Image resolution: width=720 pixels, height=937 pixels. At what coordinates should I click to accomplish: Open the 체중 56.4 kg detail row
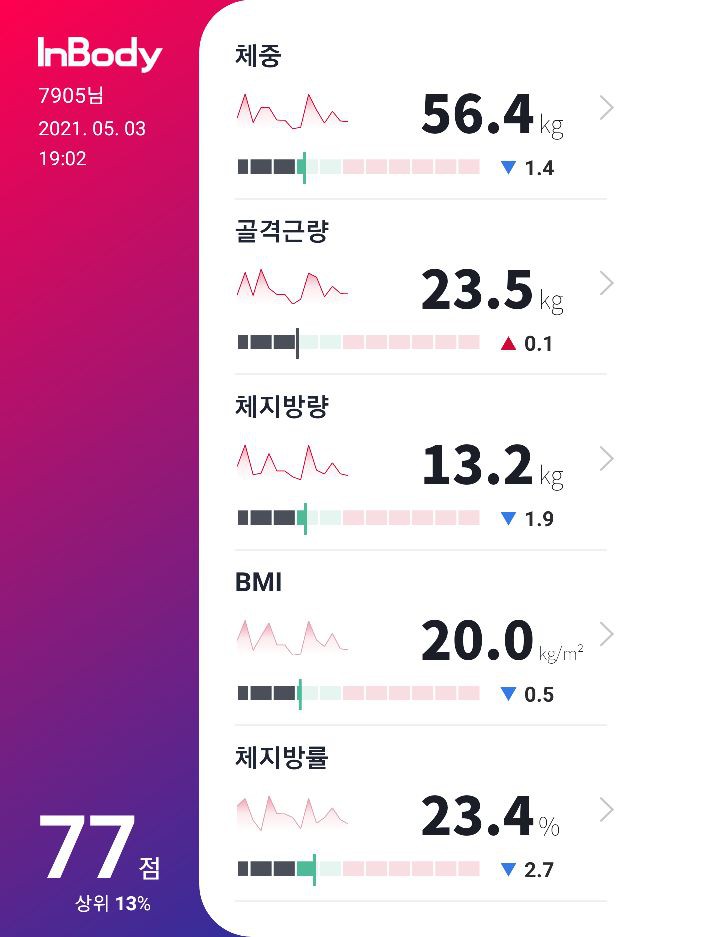click(605, 109)
